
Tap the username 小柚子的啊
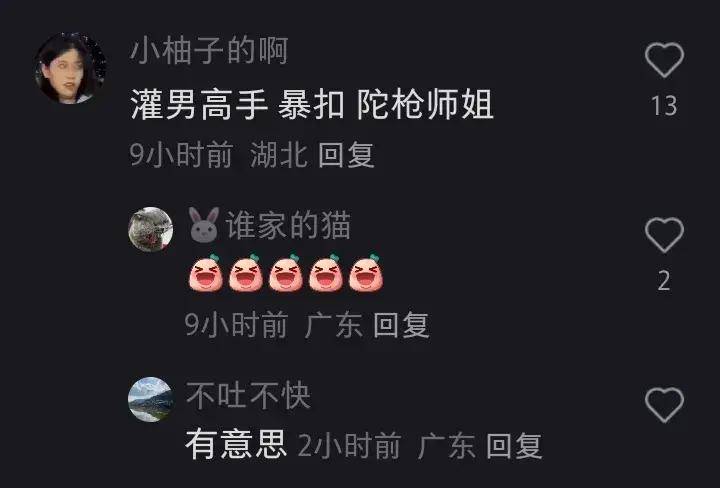pos(208,50)
